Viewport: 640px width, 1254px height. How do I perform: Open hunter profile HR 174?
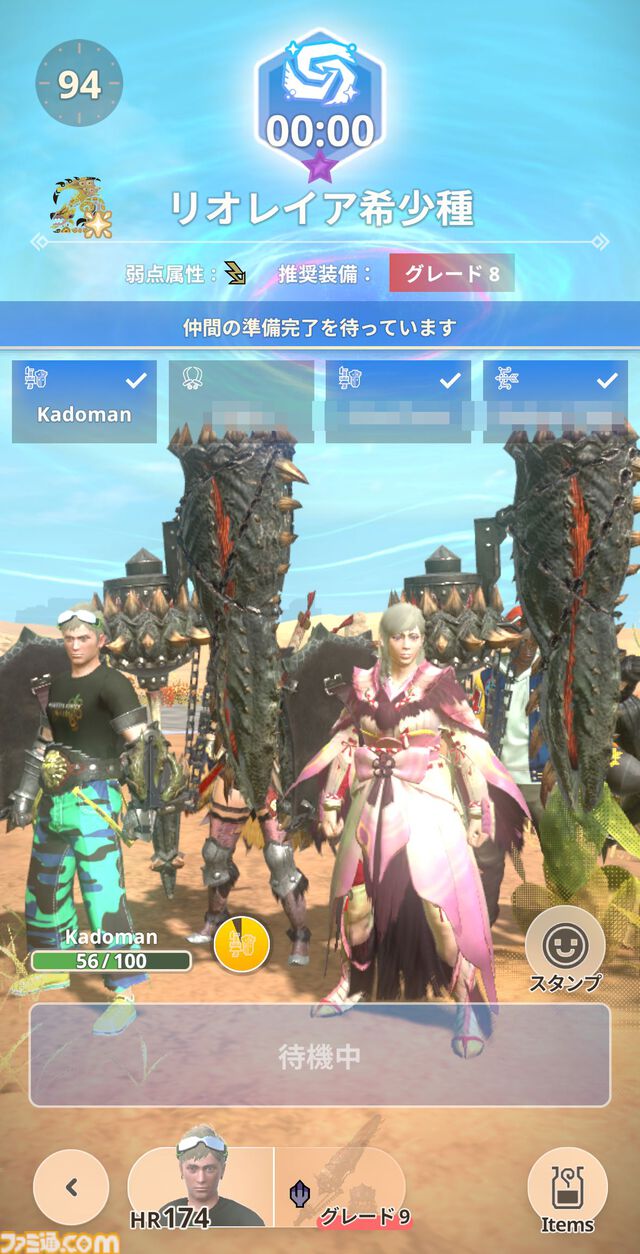[201, 1187]
